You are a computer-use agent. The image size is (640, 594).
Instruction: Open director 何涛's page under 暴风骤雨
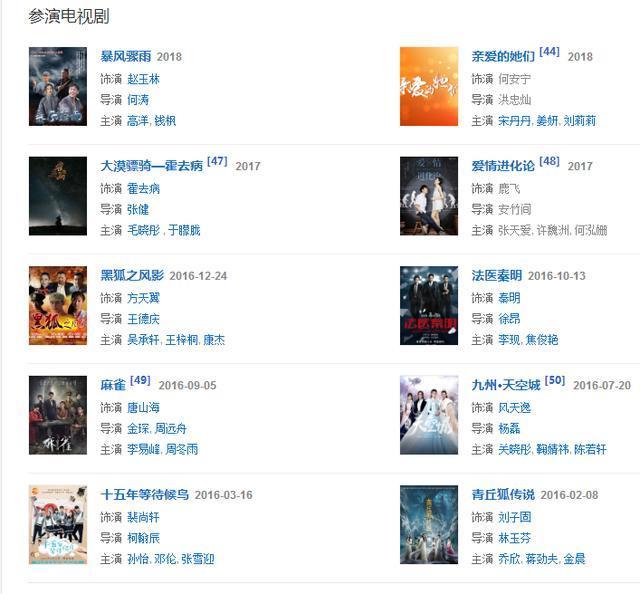(x=138, y=100)
